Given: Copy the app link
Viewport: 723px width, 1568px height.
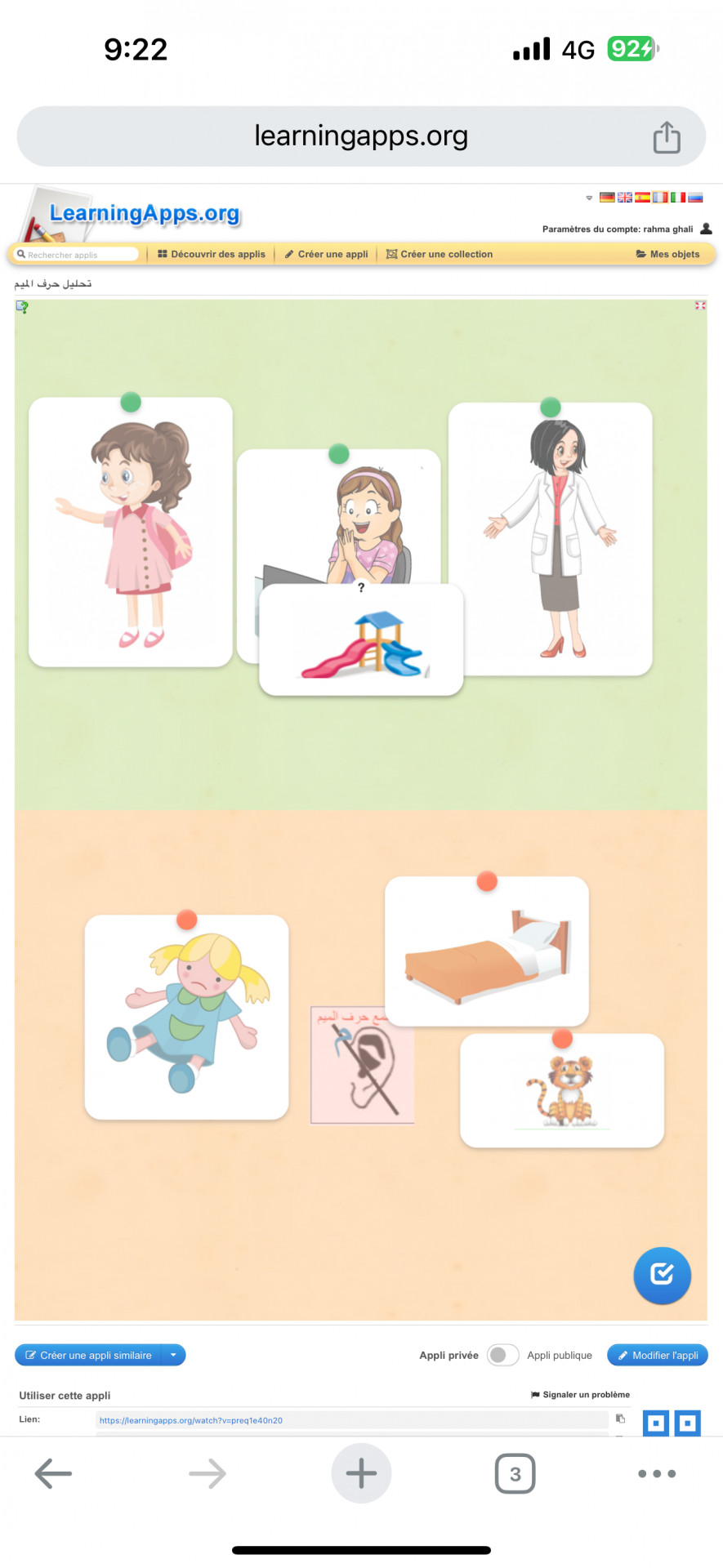Looking at the screenshot, I should (620, 1419).
